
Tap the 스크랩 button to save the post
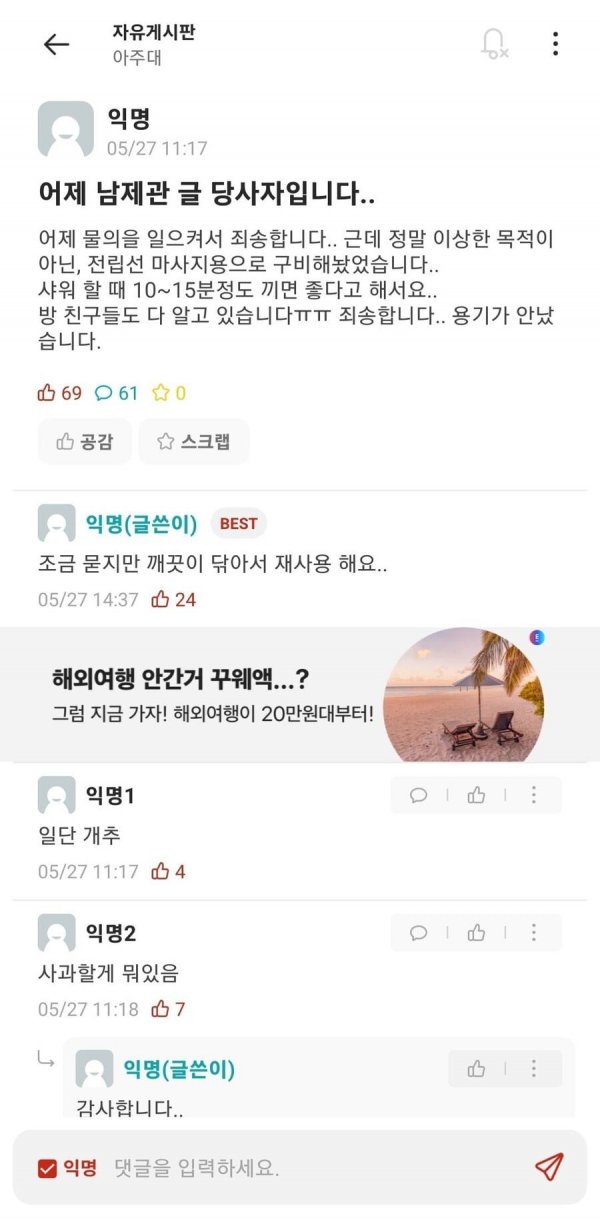(194, 441)
